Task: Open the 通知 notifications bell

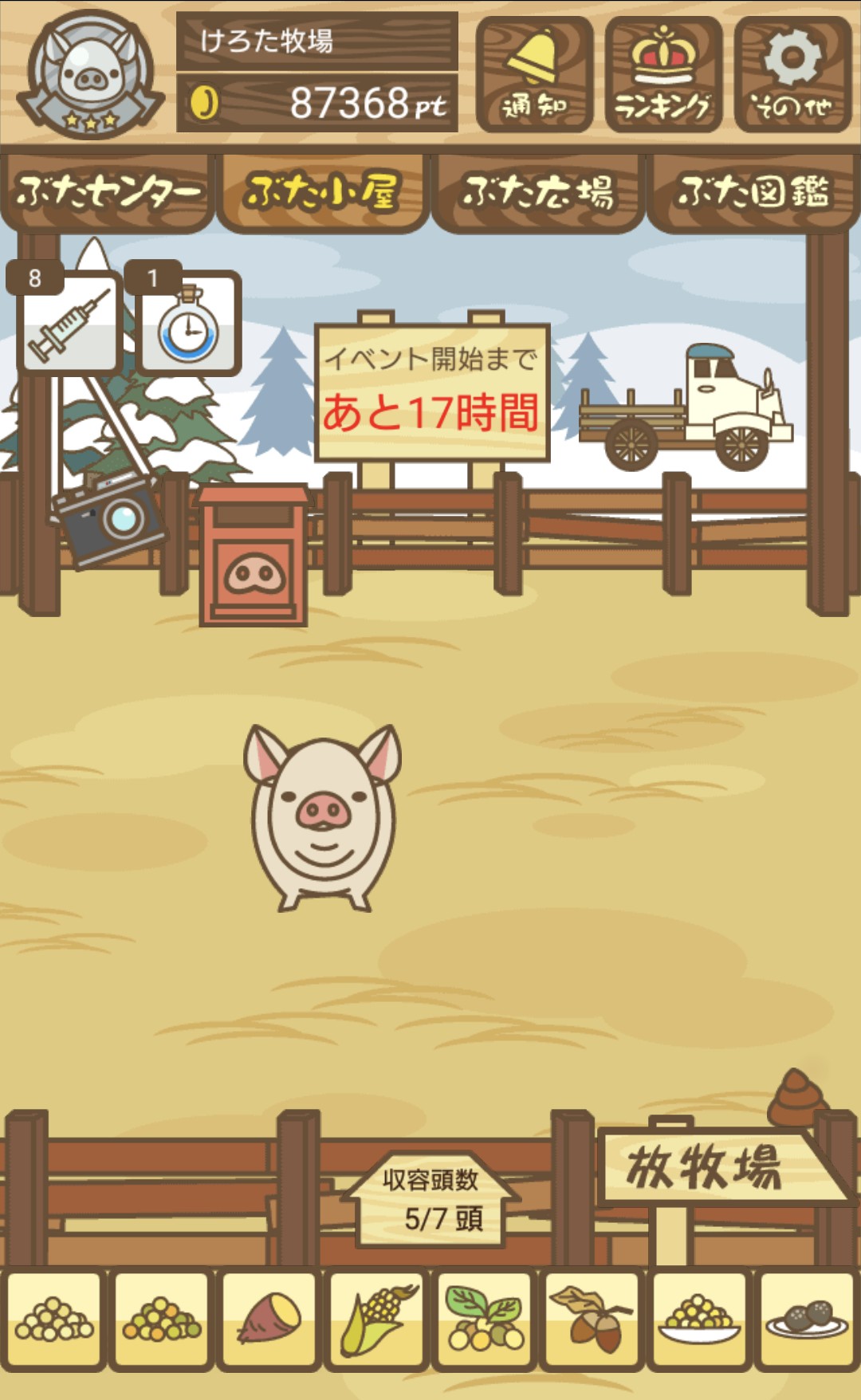Action: tap(534, 75)
